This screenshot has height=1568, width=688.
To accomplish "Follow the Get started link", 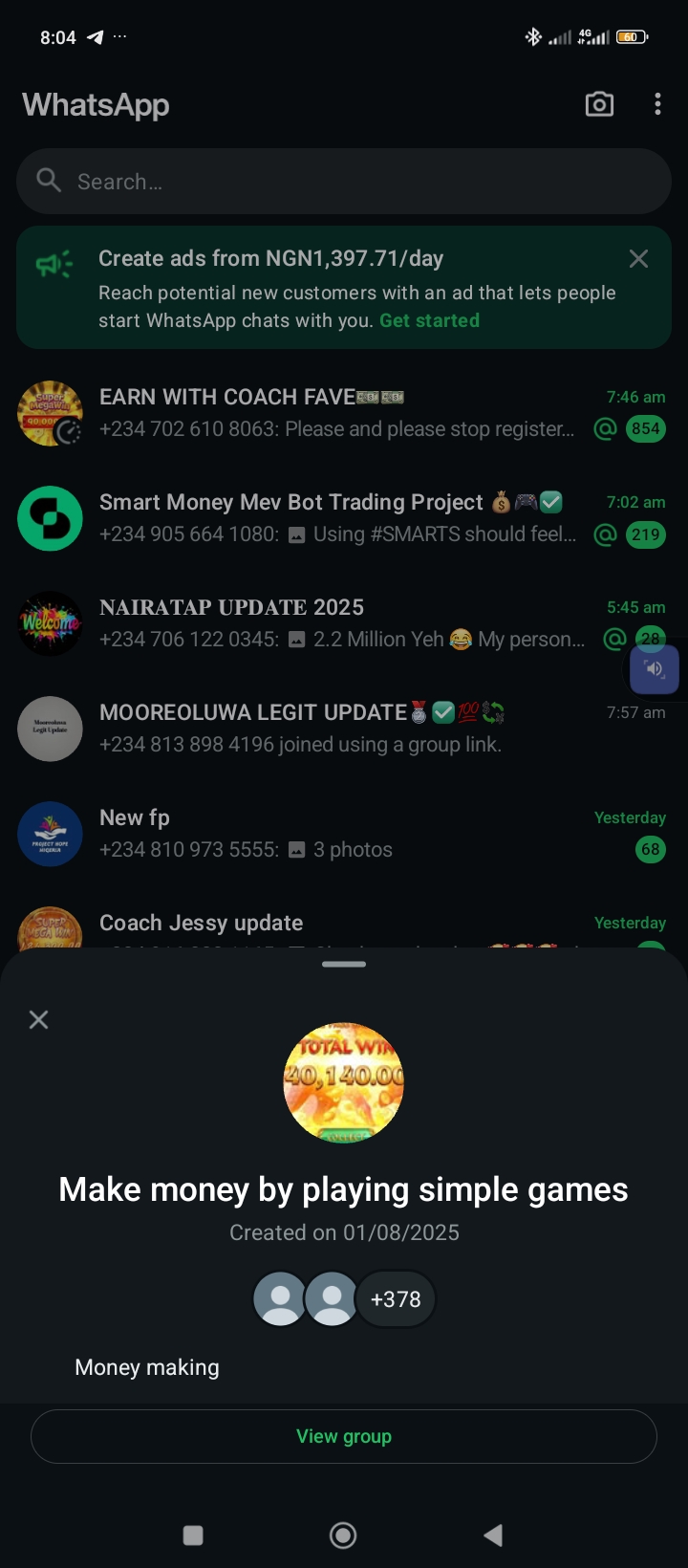I will point(429,321).
